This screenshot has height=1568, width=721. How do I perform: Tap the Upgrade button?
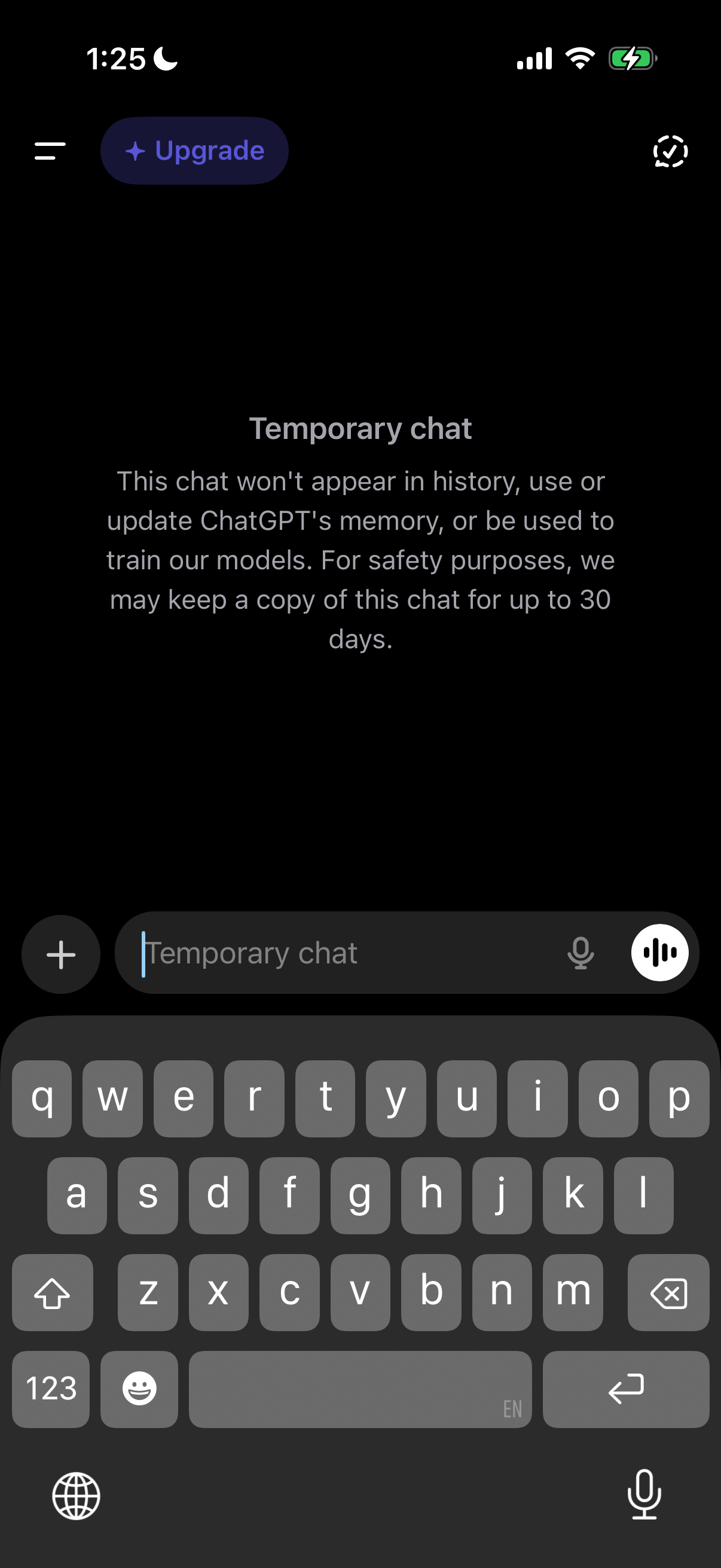coord(194,151)
